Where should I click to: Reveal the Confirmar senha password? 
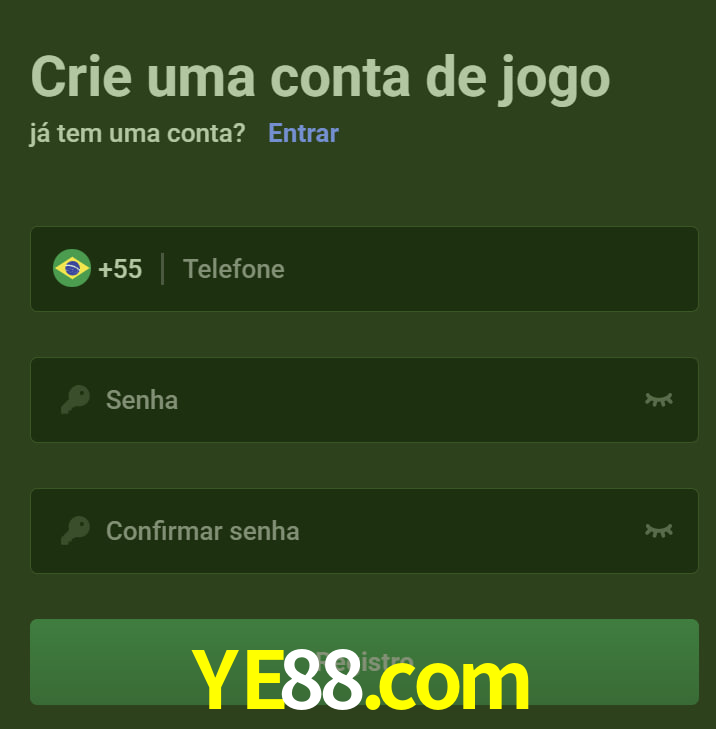pos(658,531)
